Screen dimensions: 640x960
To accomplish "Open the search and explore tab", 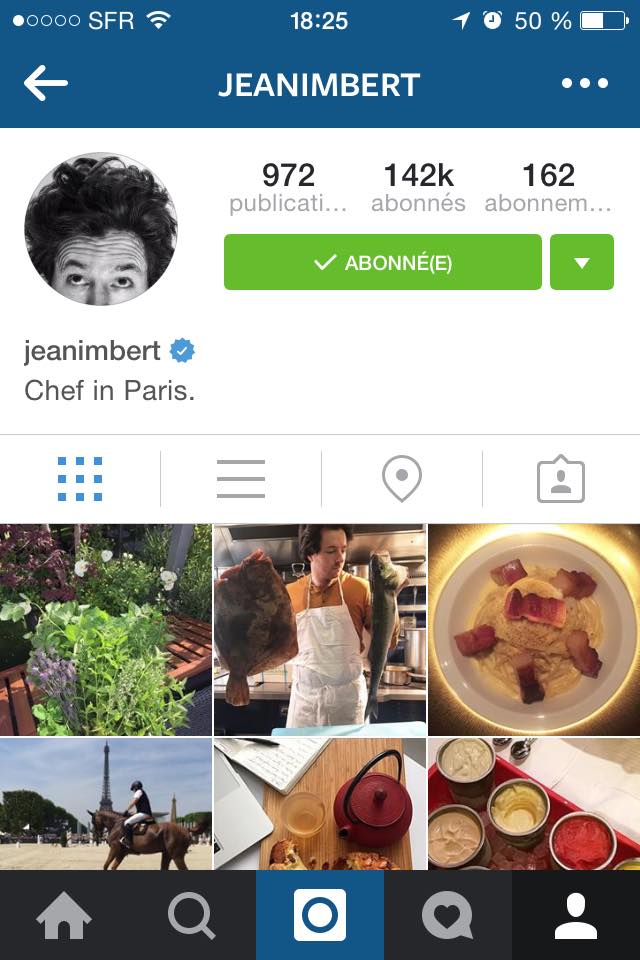I will click(x=192, y=915).
